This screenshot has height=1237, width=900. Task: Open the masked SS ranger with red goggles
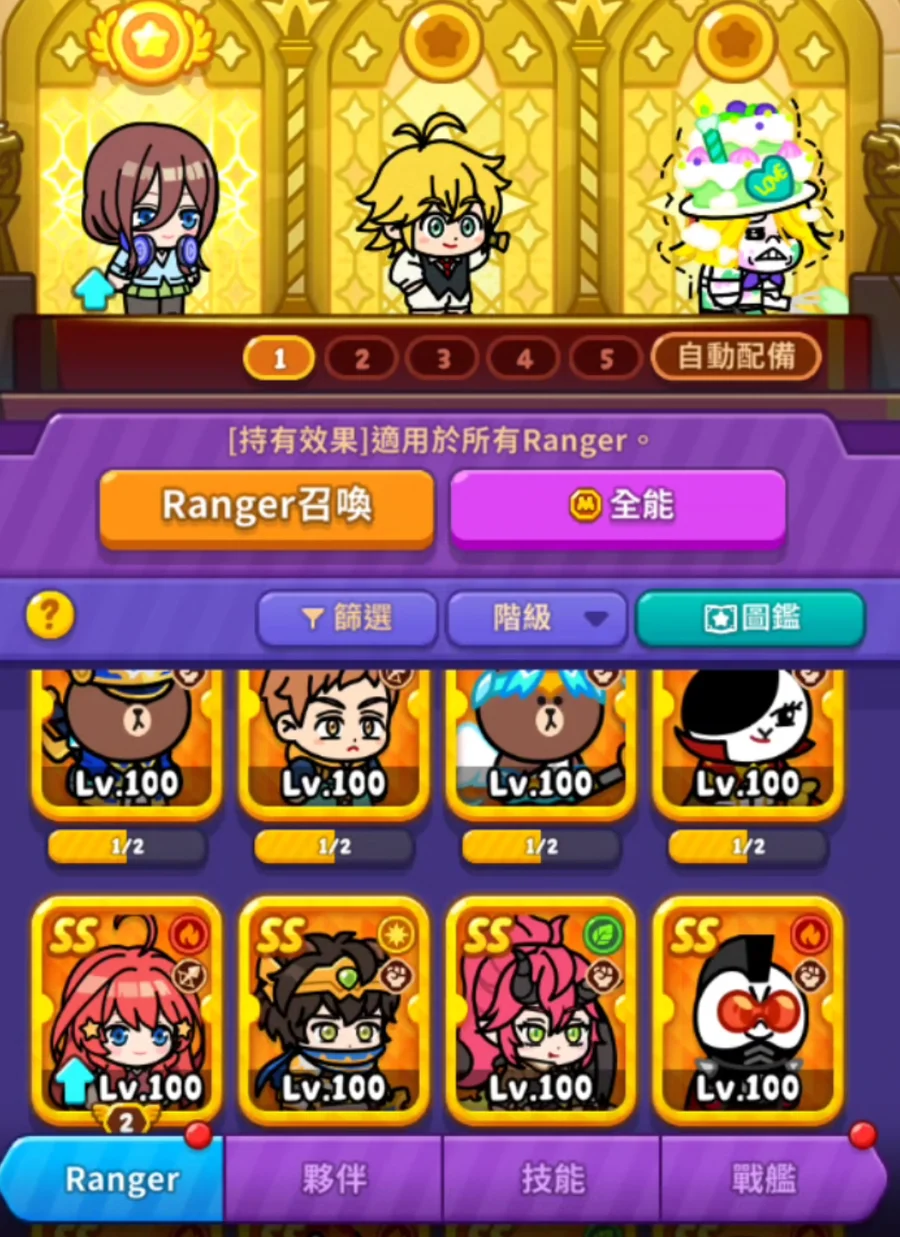(748, 1010)
